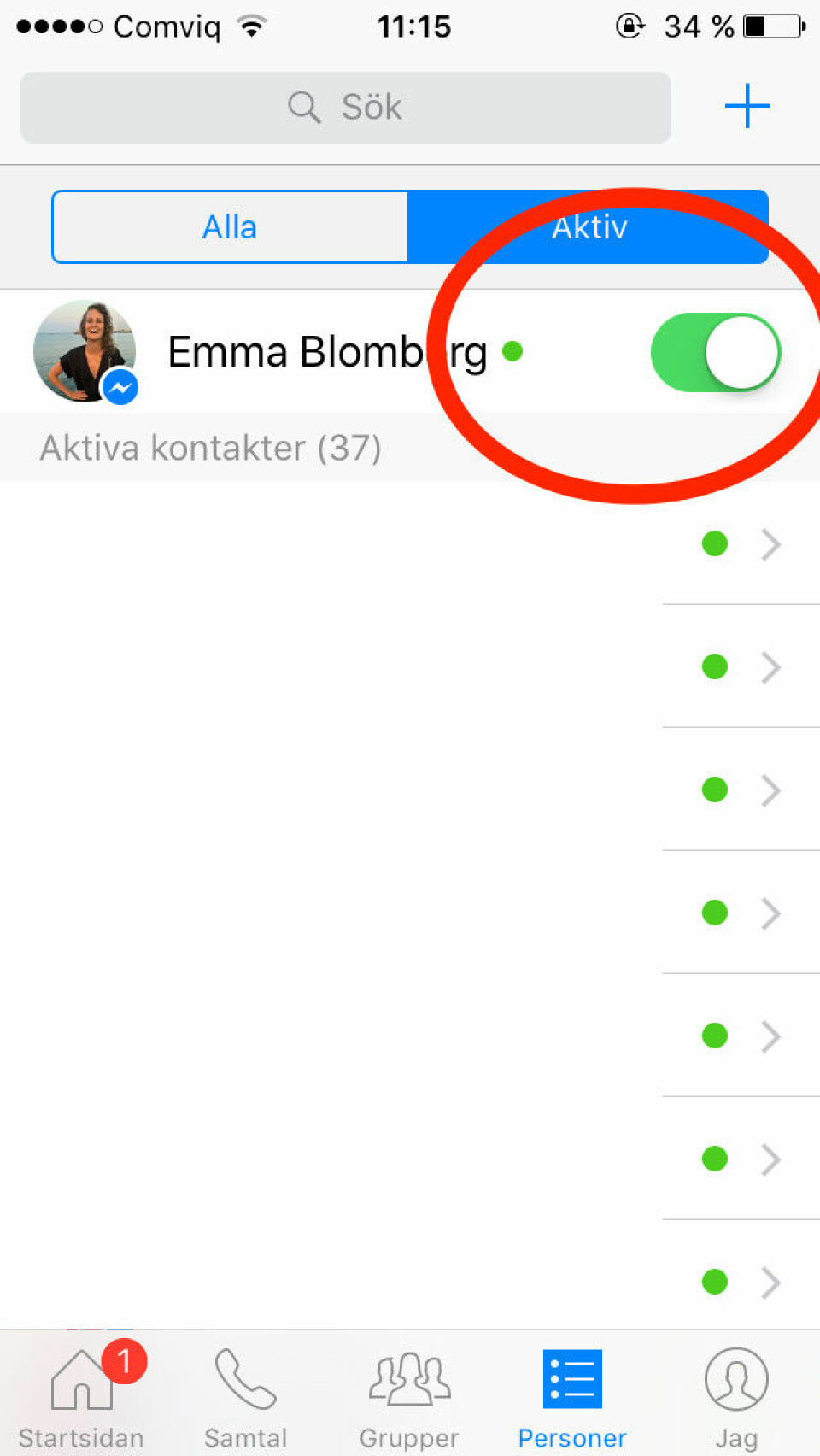
Task: Tap the search magnifier icon in Sök field
Action: point(303,108)
